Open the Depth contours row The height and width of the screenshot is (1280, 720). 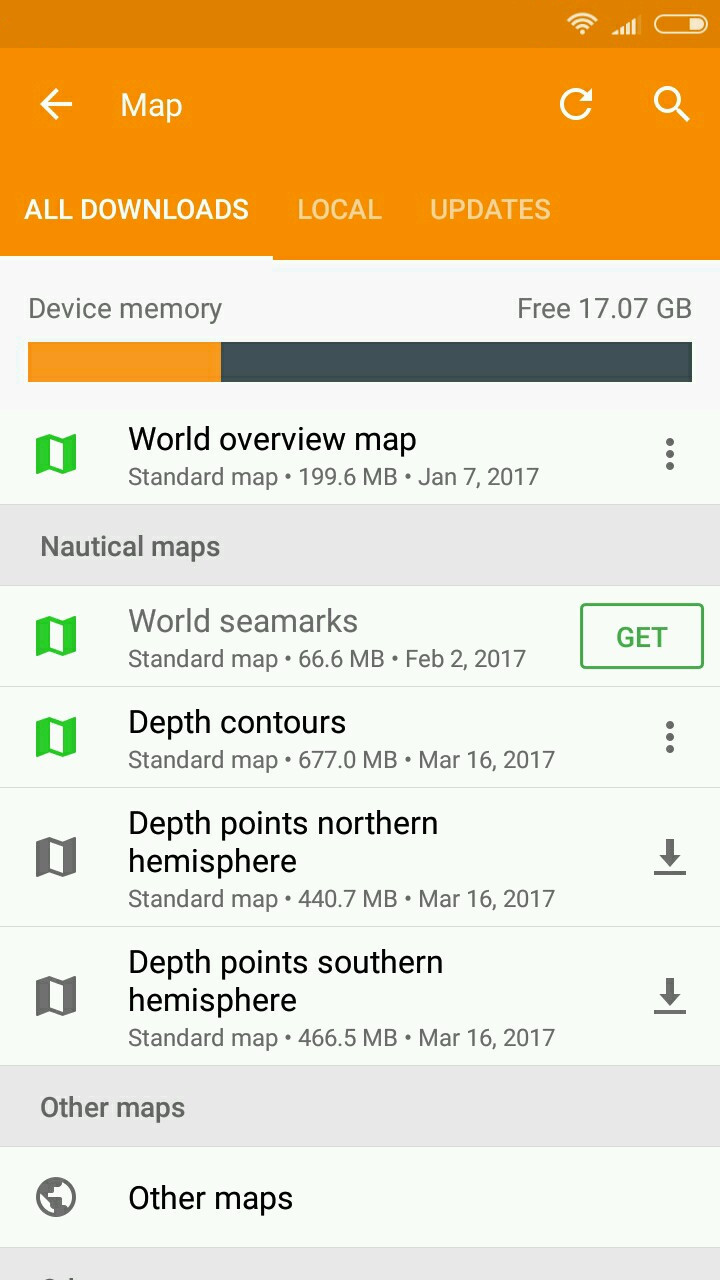pyautogui.click(x=300, y=738)
